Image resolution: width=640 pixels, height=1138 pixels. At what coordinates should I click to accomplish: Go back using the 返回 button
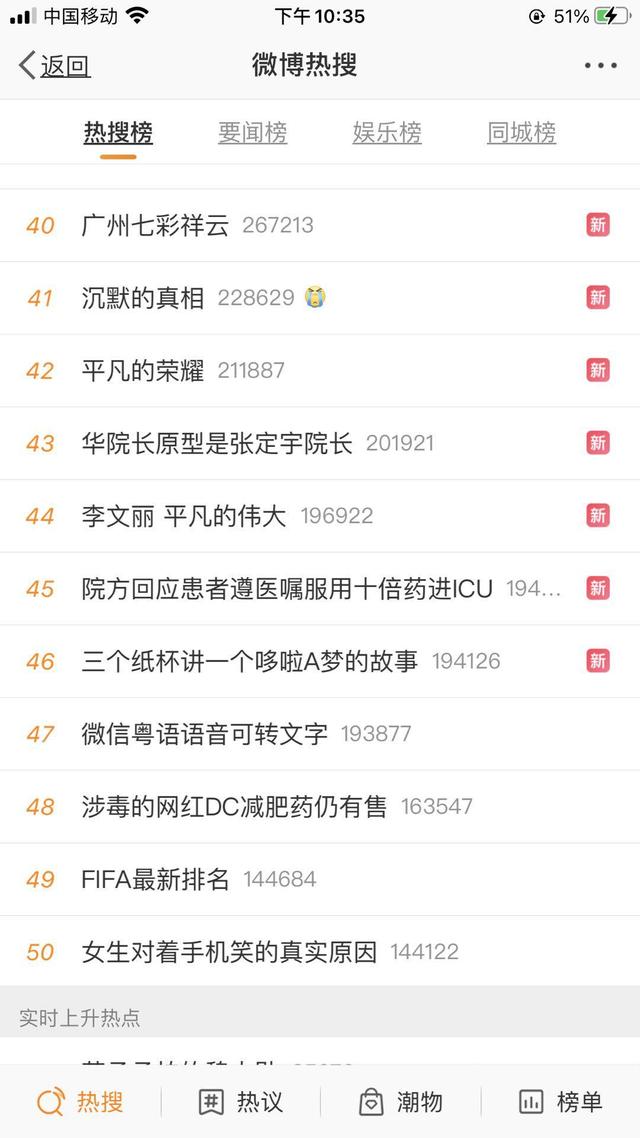tap(54, 65)
